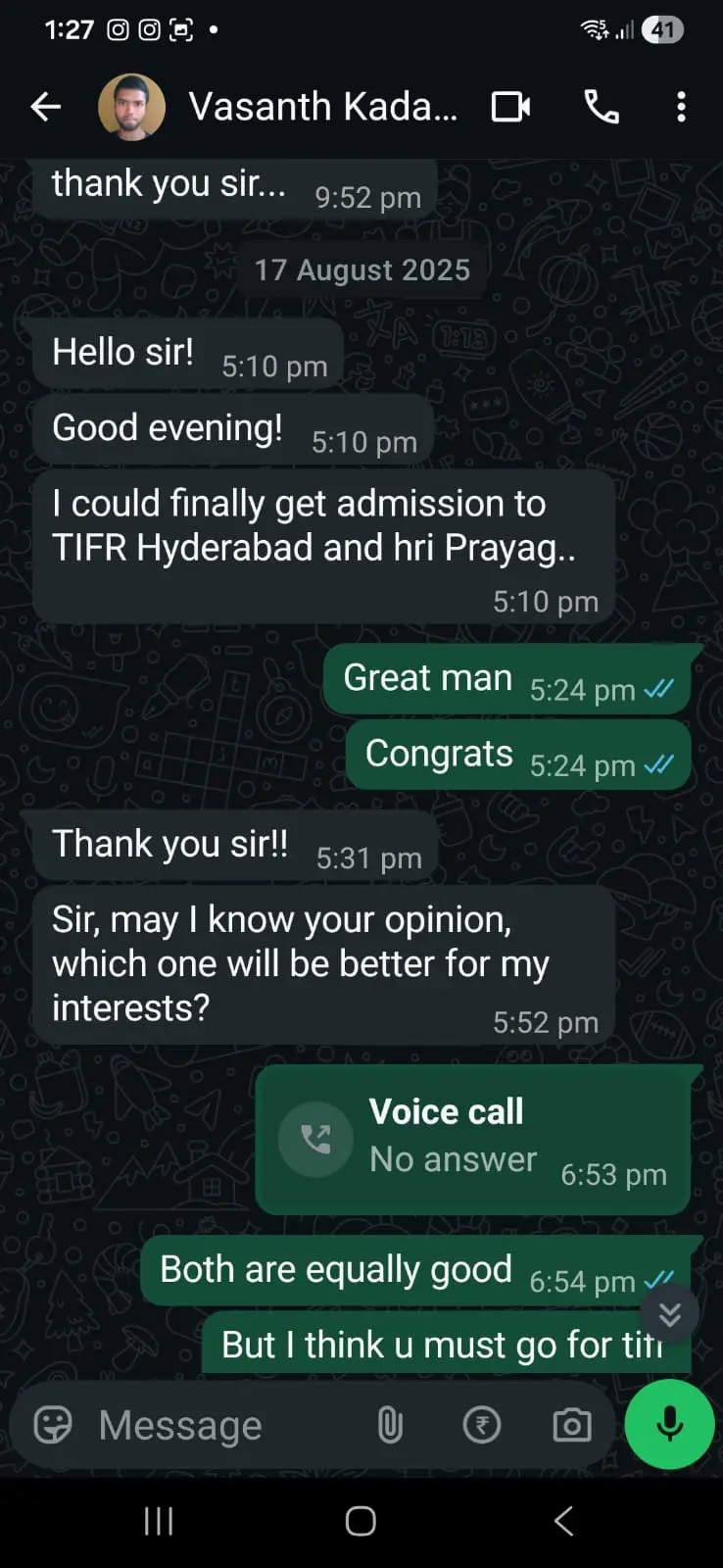
Task: Start a voice call from the top bar
Action: tap(602, 107)
